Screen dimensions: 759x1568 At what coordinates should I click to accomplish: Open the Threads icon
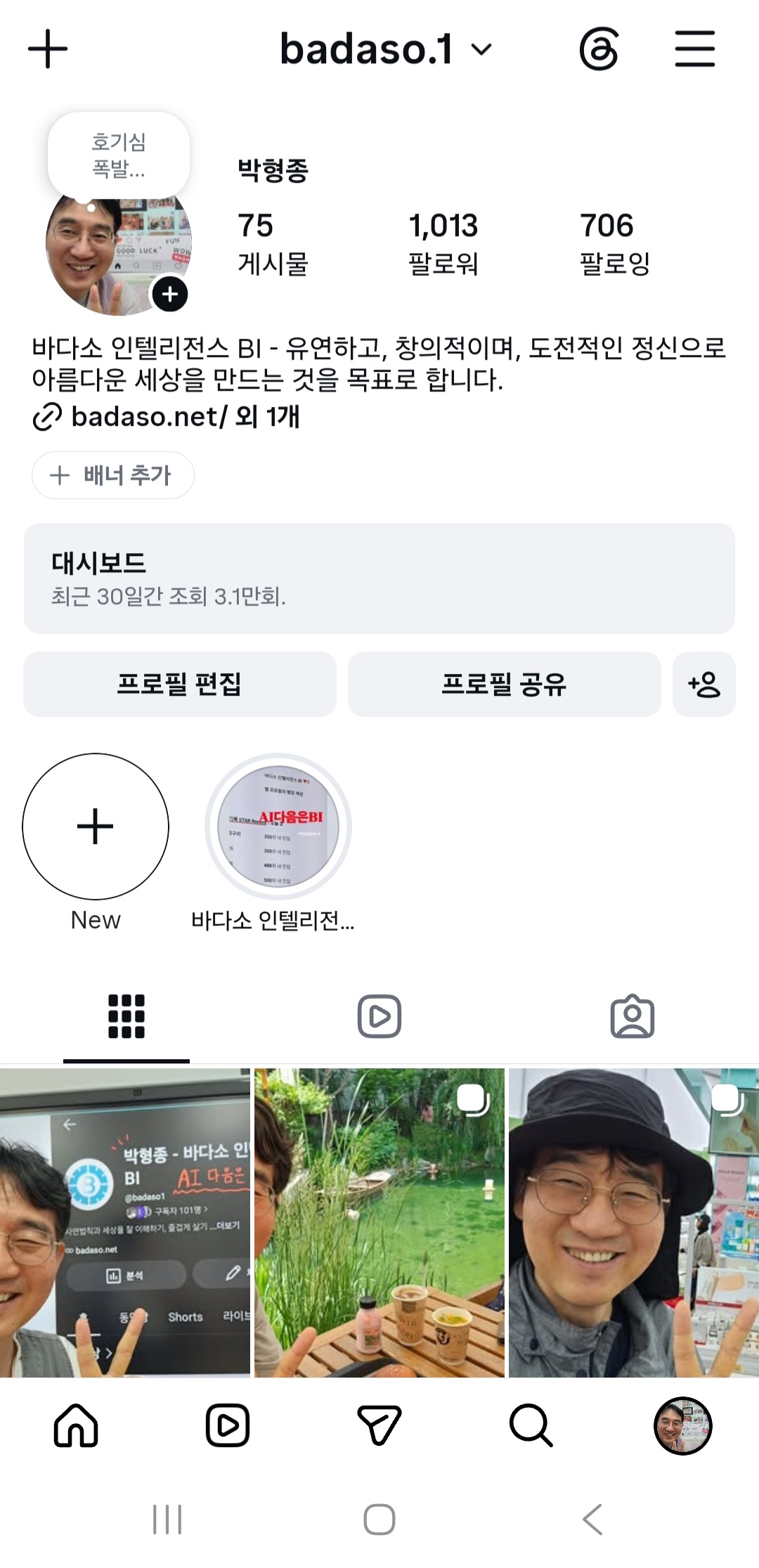point(599,48)
